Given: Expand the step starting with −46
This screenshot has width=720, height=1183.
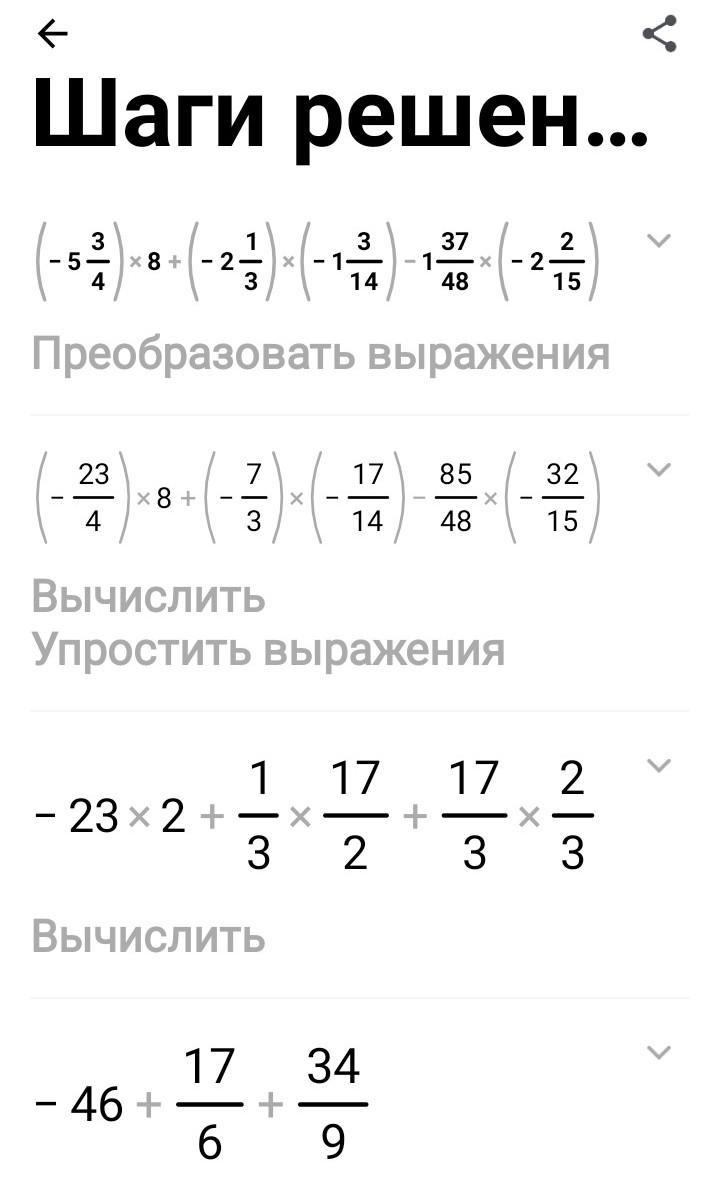Looking at the screenshot, I should 658,1052.
